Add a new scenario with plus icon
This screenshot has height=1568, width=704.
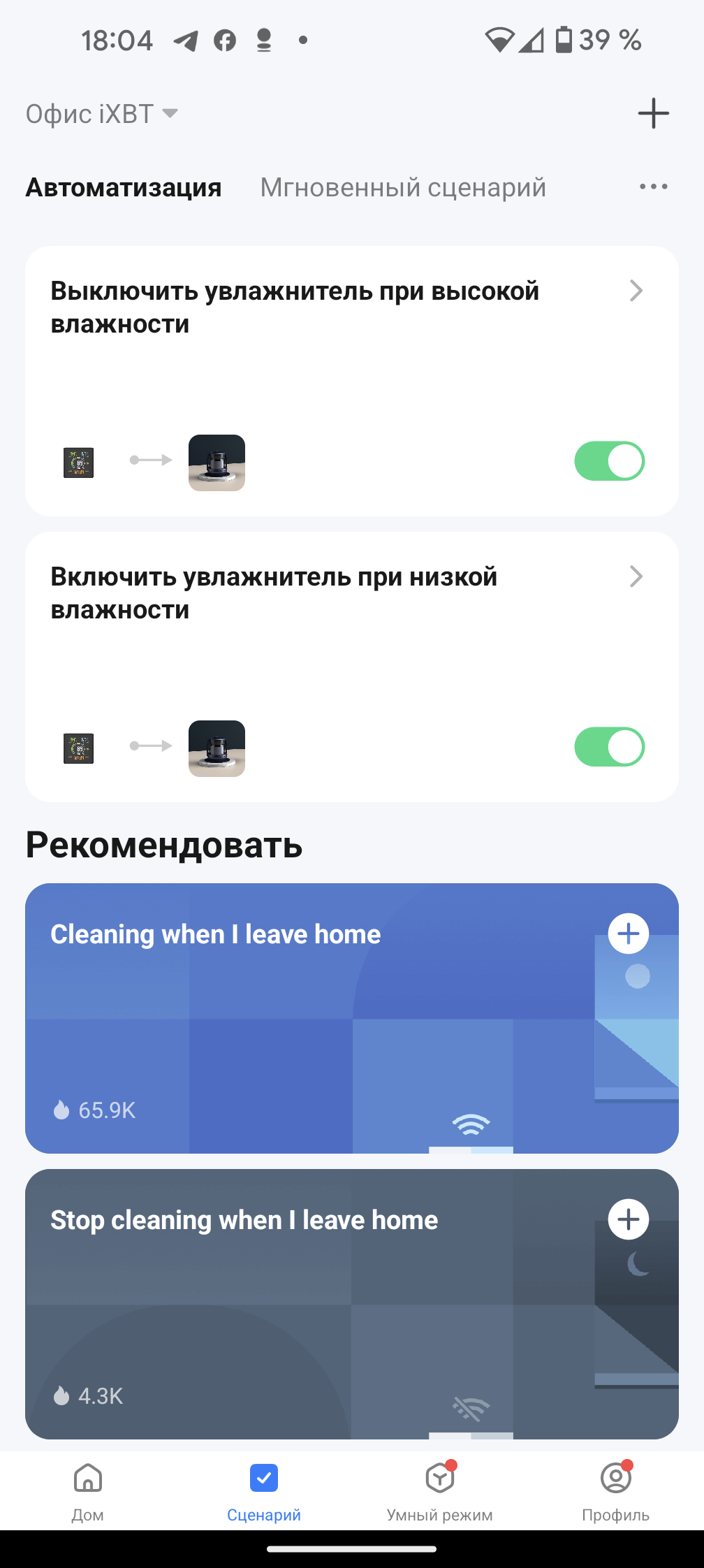pos(653,113)
